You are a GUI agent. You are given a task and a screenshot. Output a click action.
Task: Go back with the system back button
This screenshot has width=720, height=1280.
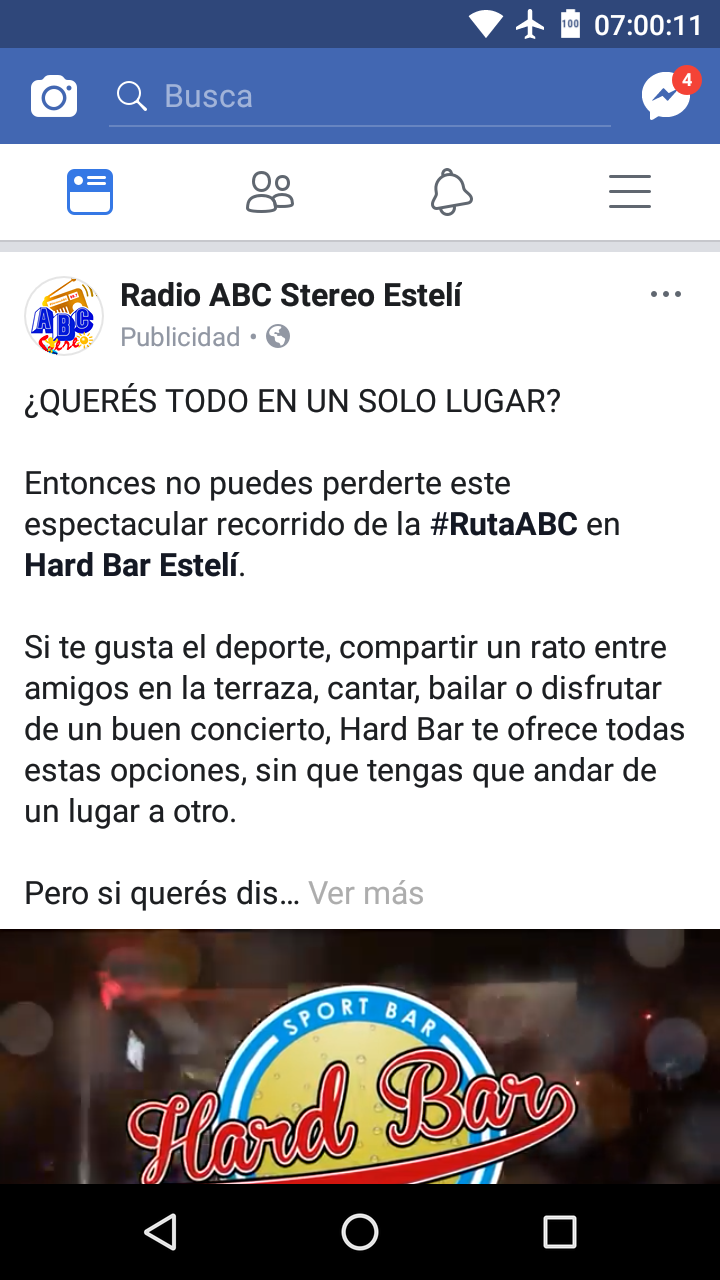pyautogui.click(x=160, y=1232)
